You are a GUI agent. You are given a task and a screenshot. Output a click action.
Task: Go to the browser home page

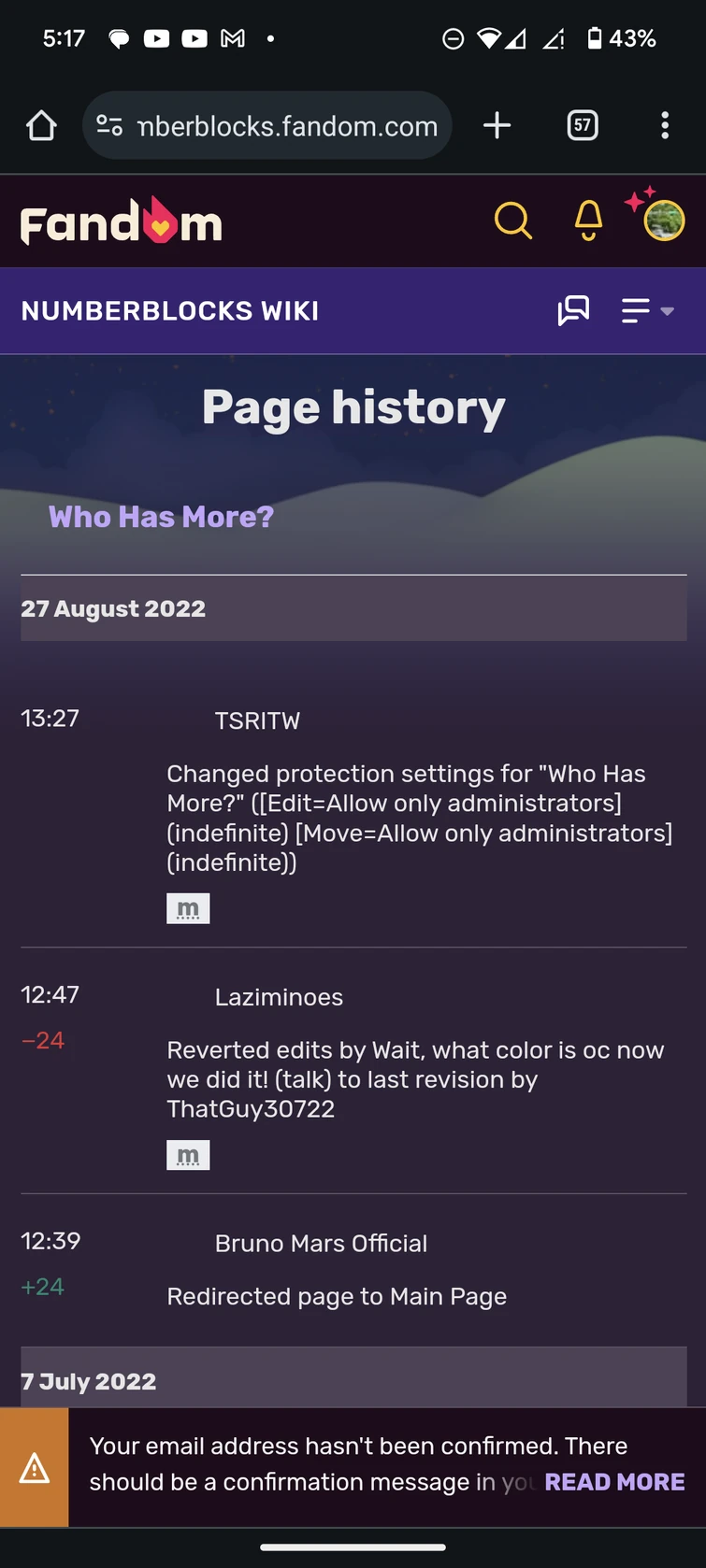coord(41,125)
